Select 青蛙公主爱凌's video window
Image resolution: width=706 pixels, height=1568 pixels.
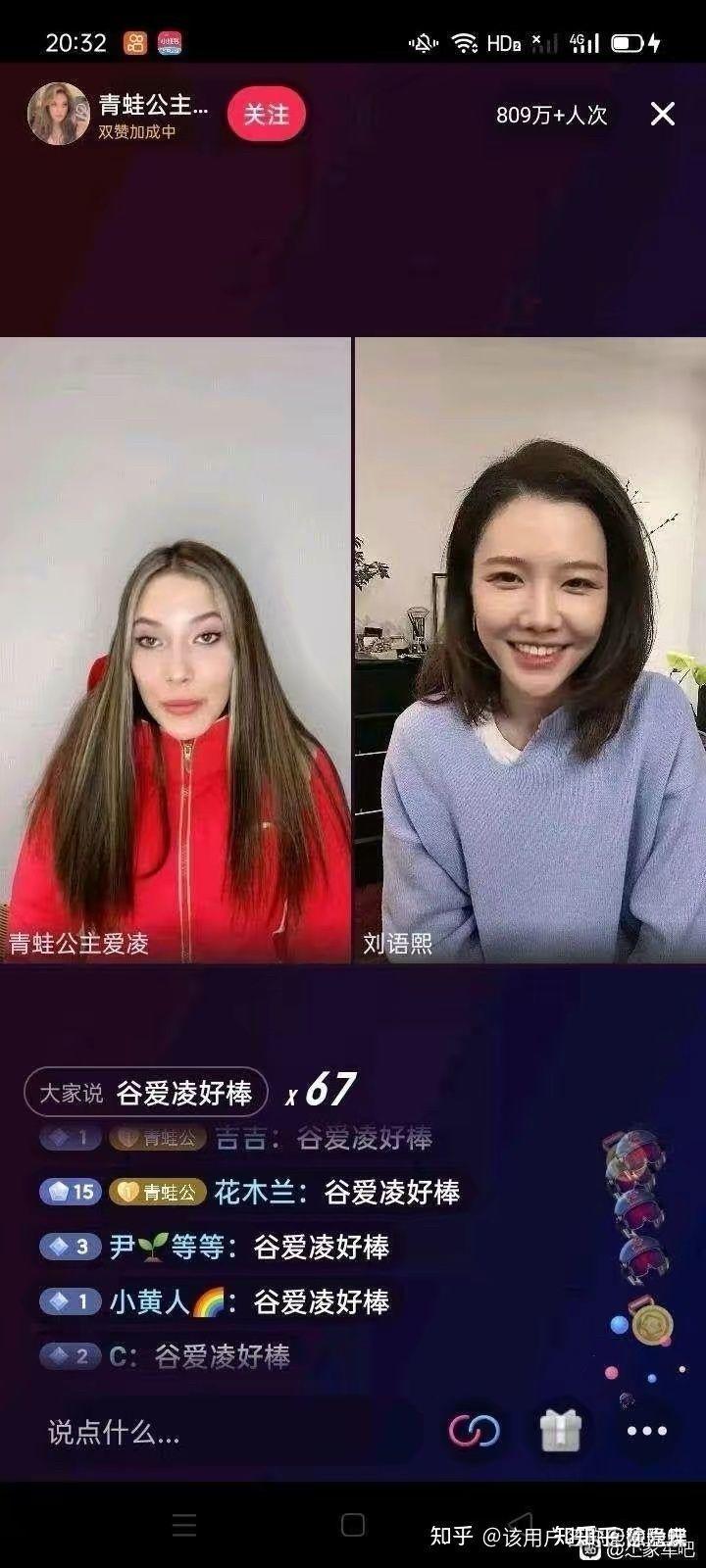point(175,650)
